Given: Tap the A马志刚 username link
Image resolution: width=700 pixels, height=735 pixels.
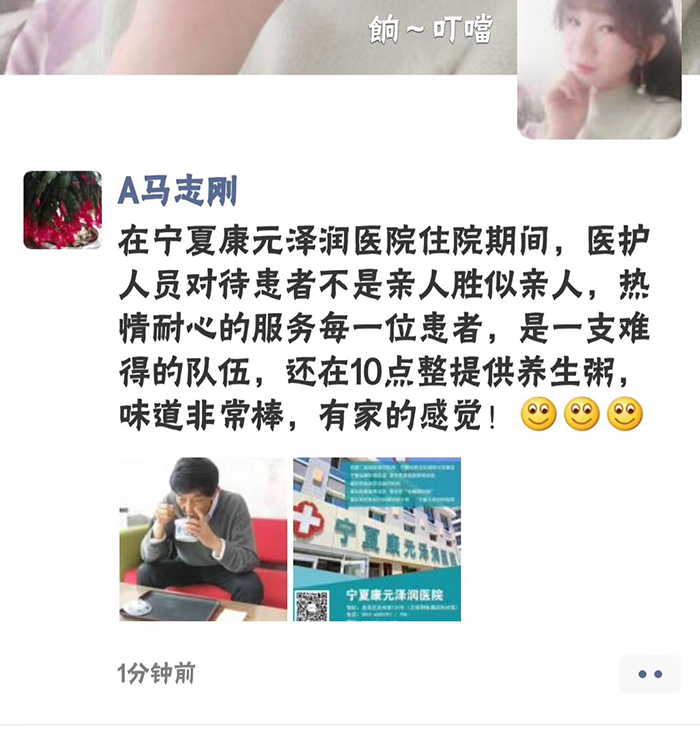Looking at the screenshot, I should pos(178,188).
